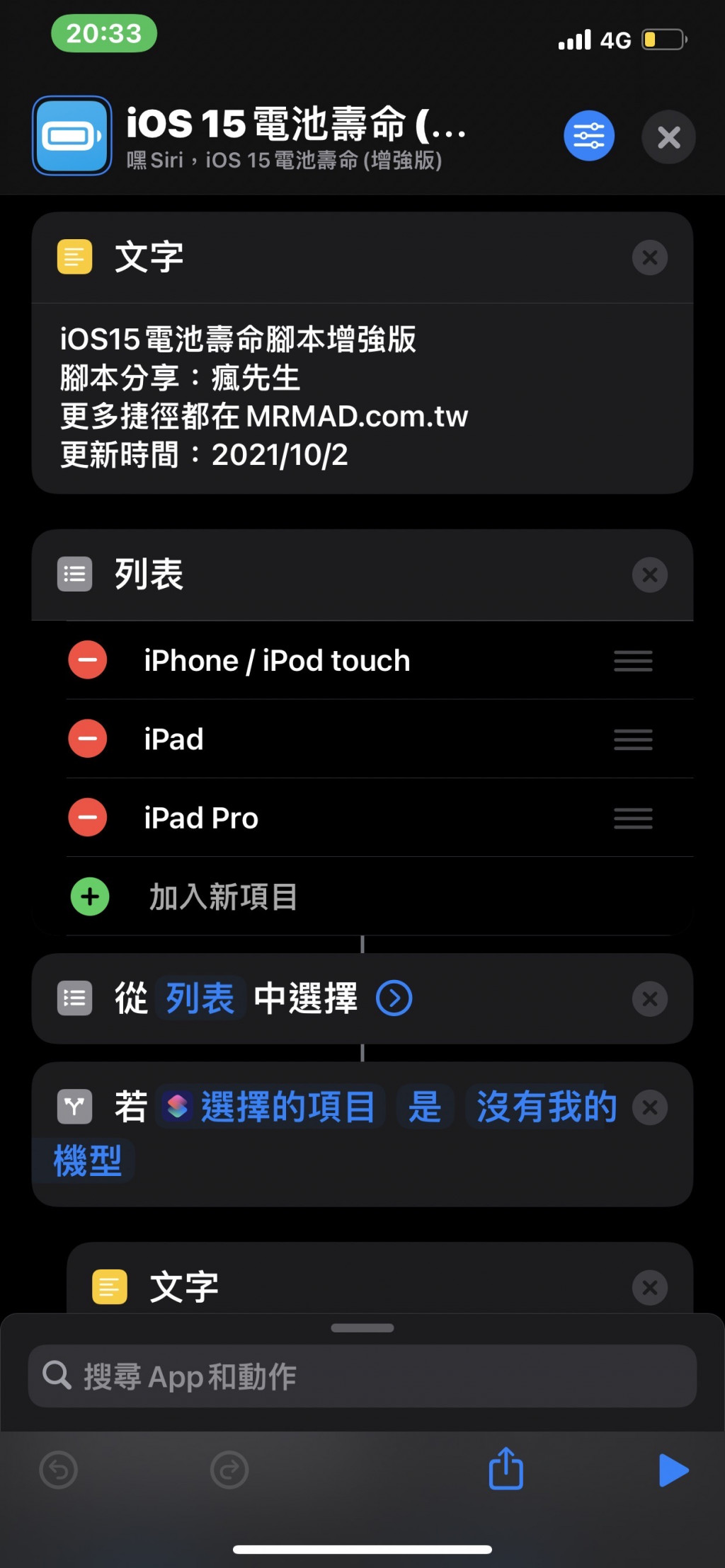This screenshot has width=725, height=1568.
Task: Undo the last edit
Action: click(59, 1470)
